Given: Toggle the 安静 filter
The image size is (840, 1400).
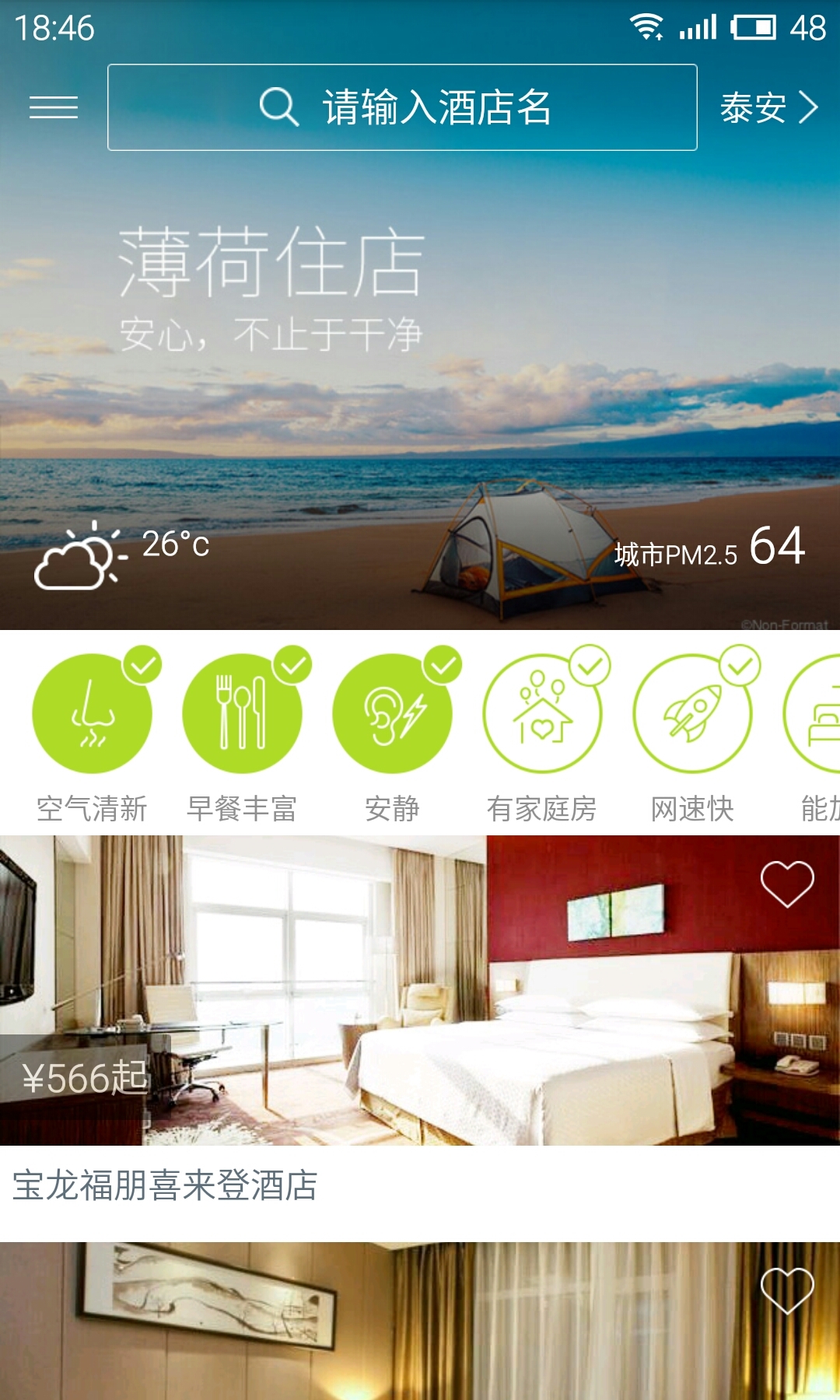Looking at the screenshot, I should 393,714.
